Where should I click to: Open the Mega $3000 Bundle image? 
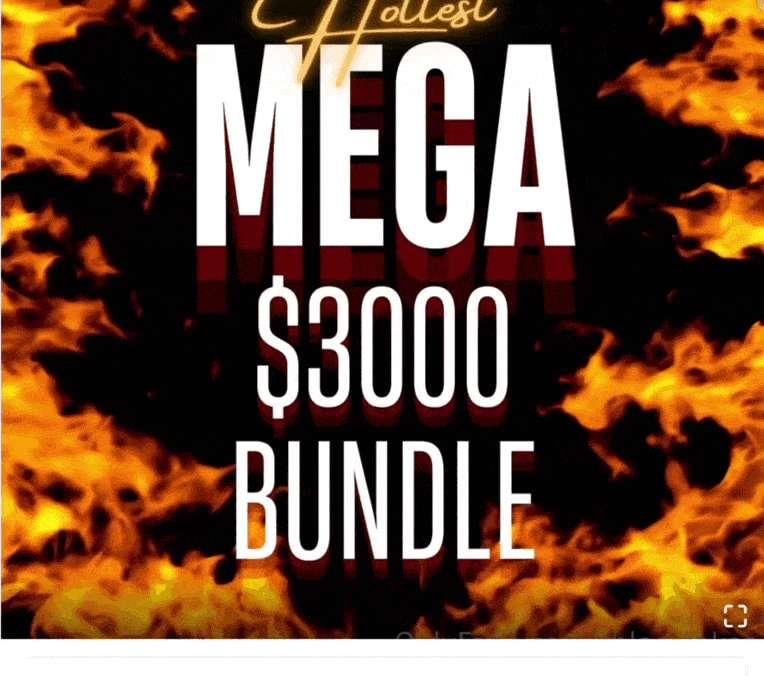point(382,320)
